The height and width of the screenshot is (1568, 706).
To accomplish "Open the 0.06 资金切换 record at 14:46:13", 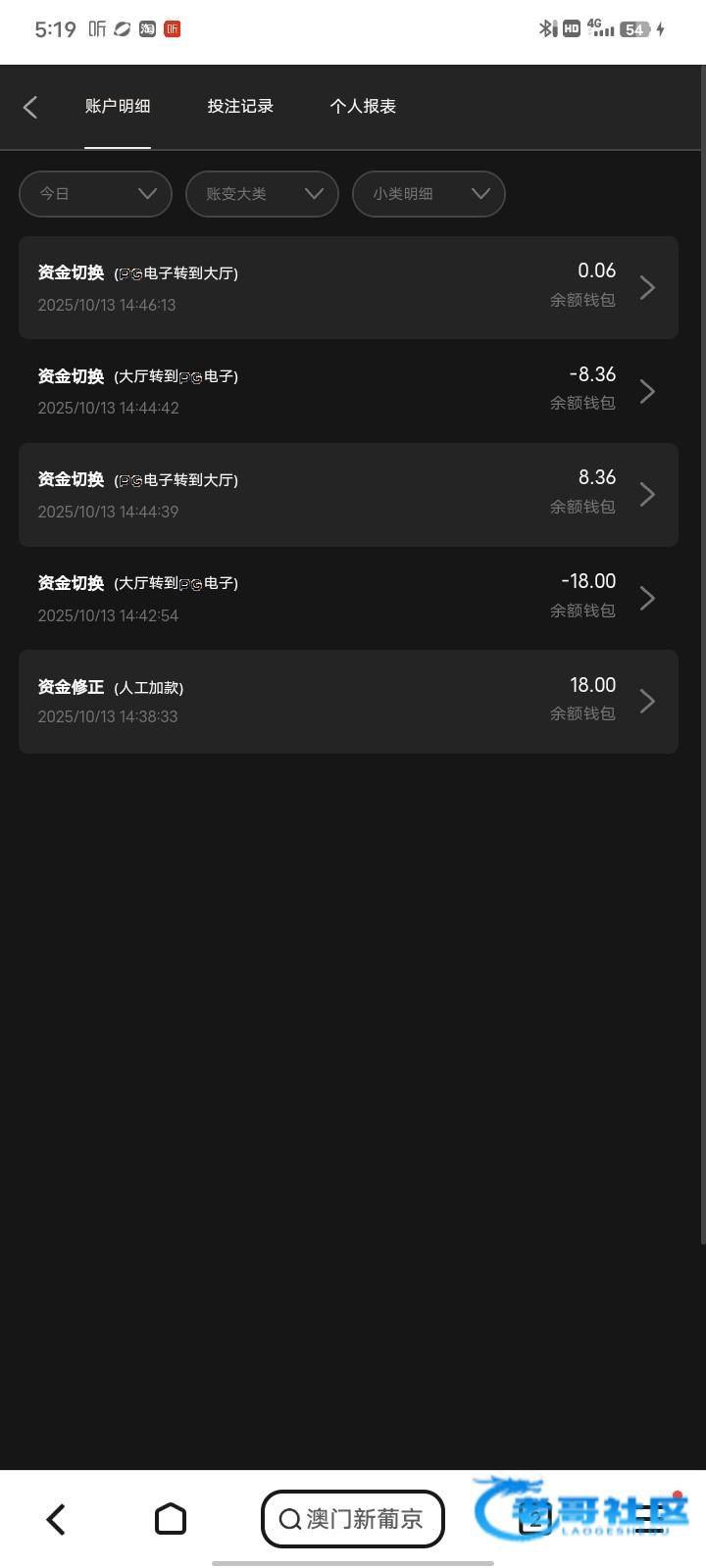I will coord(348,287).
